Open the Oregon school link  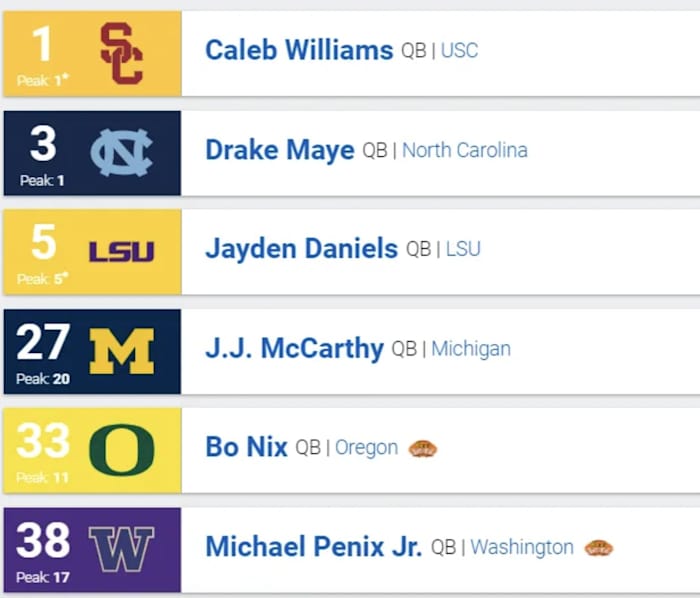(x=366, y=448)
